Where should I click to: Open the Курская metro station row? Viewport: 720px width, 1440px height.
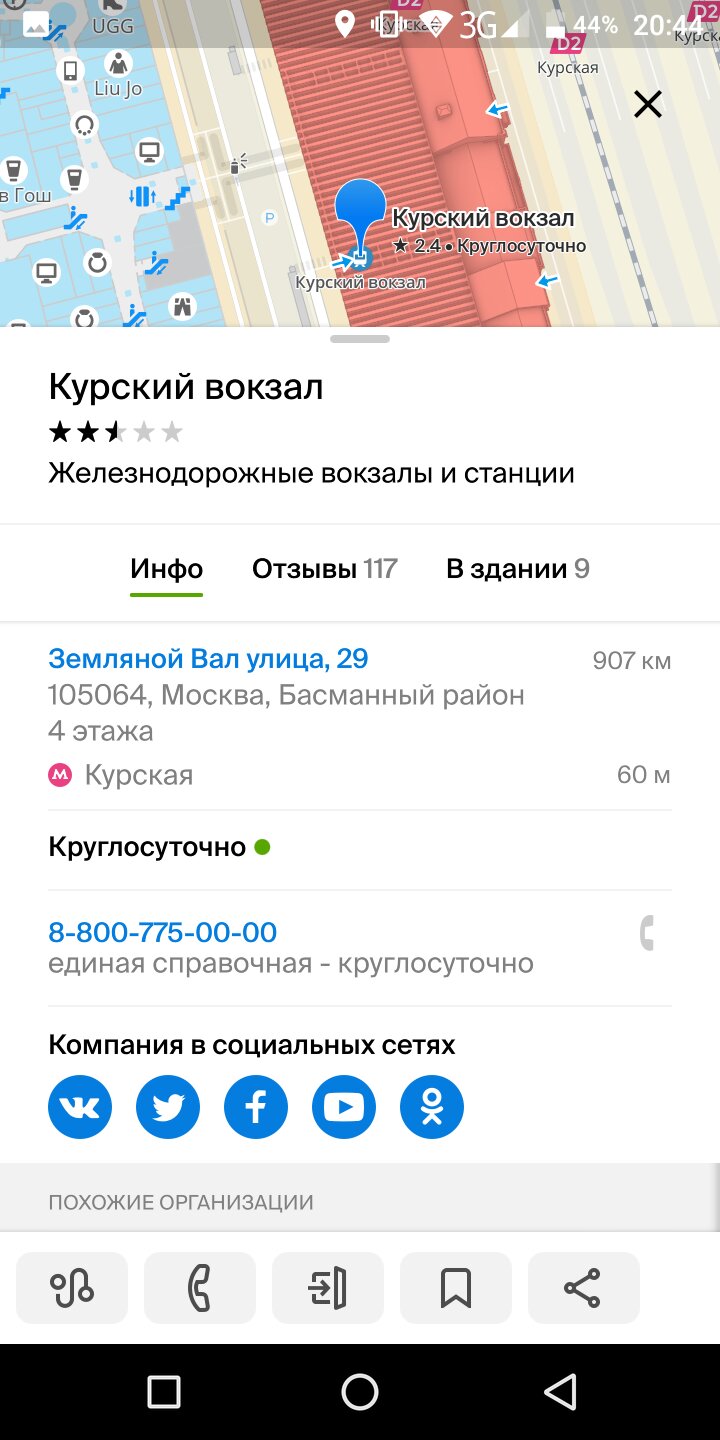click(x=360, y=775)
